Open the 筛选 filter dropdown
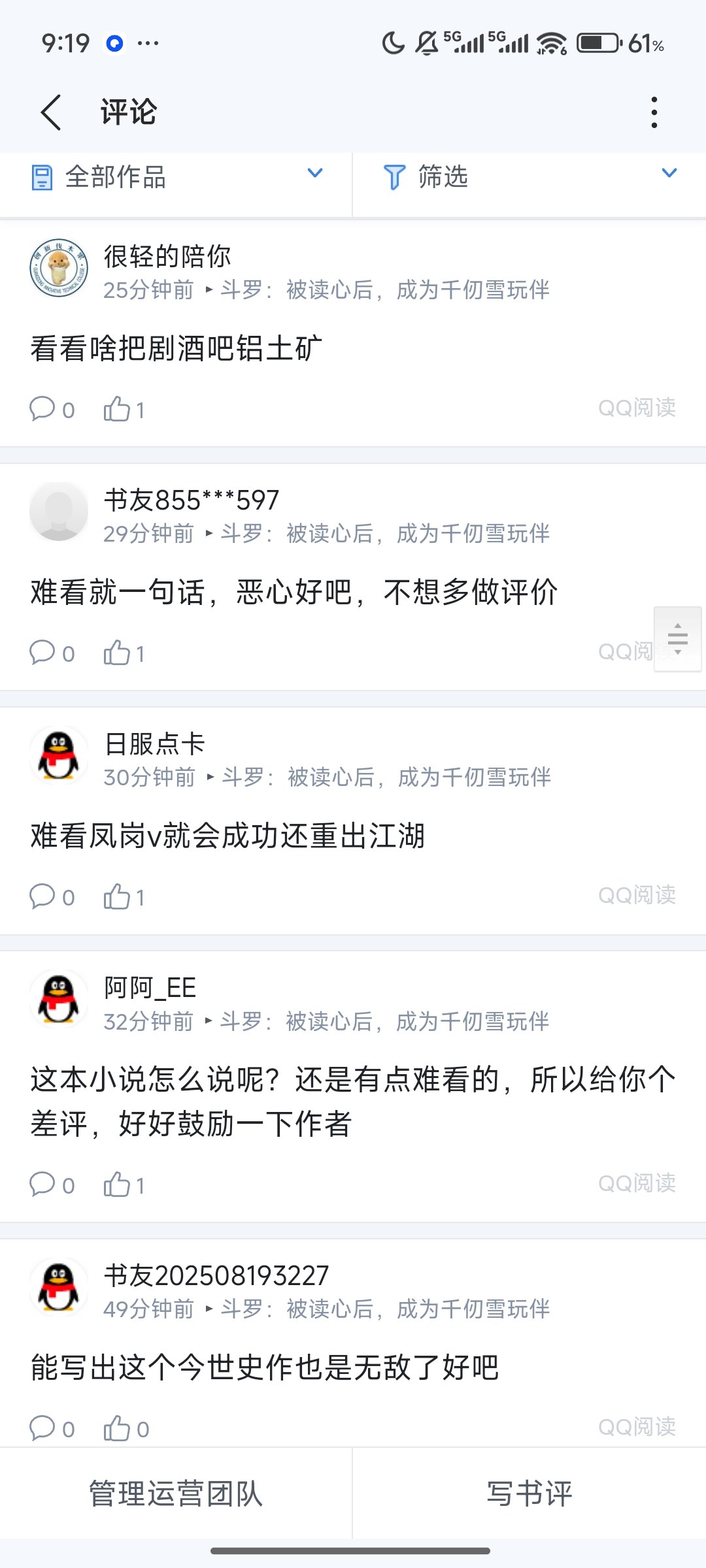The image size is (706, 1568). coord(528,176)
